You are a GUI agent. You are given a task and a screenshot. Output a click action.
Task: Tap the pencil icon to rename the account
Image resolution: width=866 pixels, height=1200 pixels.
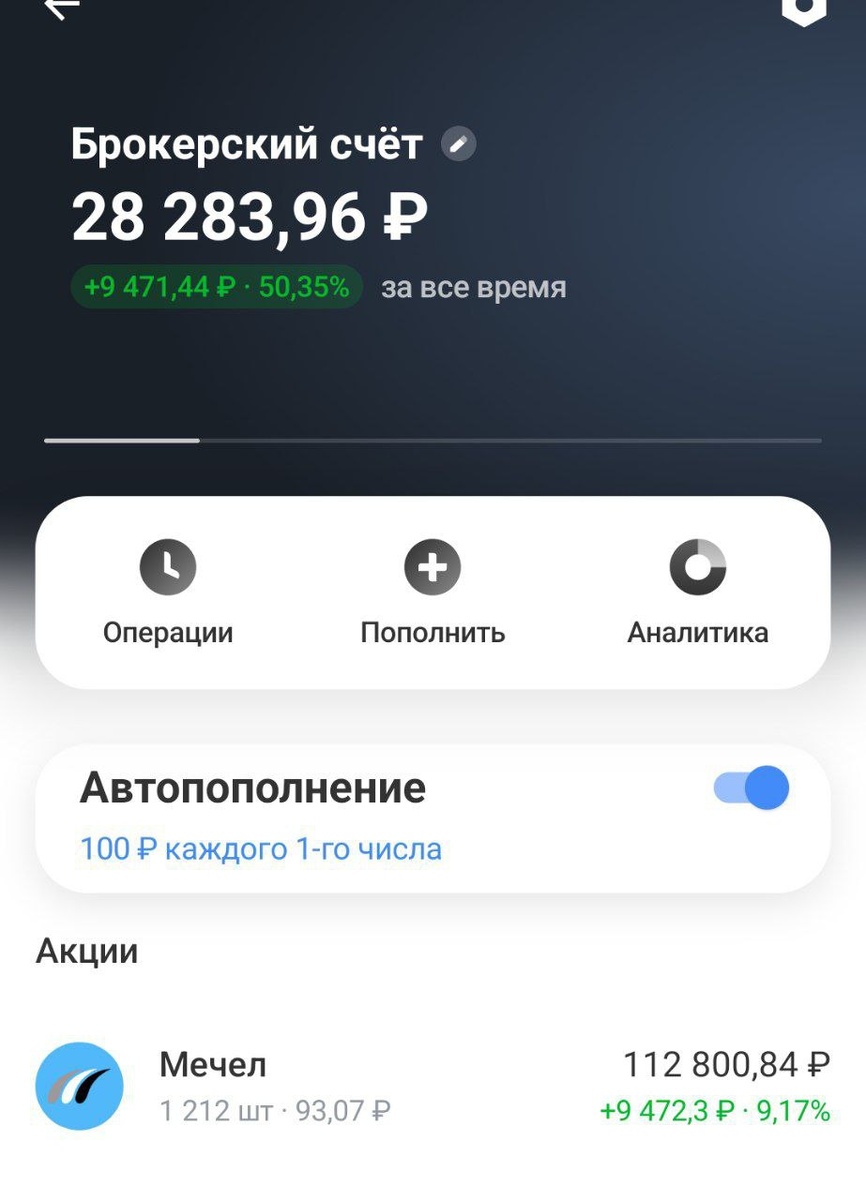pyautogui.click(x=459, y=143)
